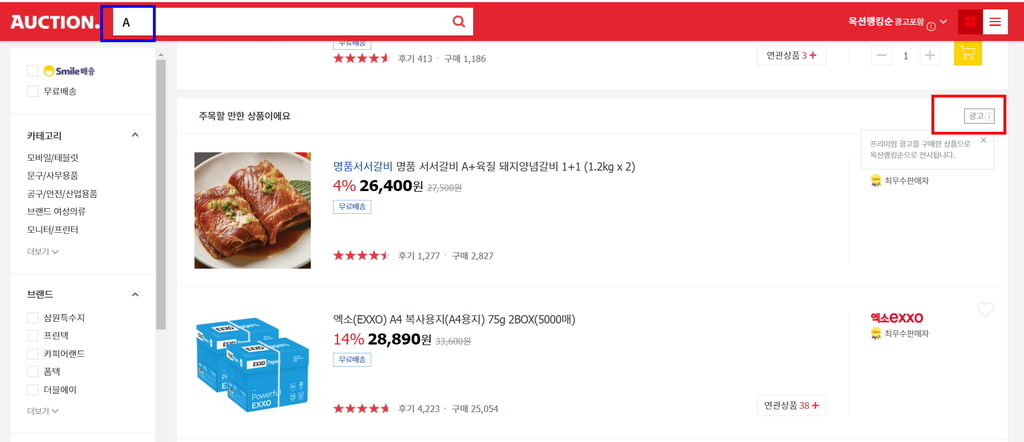1024x442 pixels.
Task: Expand 연관상품 38 for EXXO paper
Action: (x=791, y=406)
